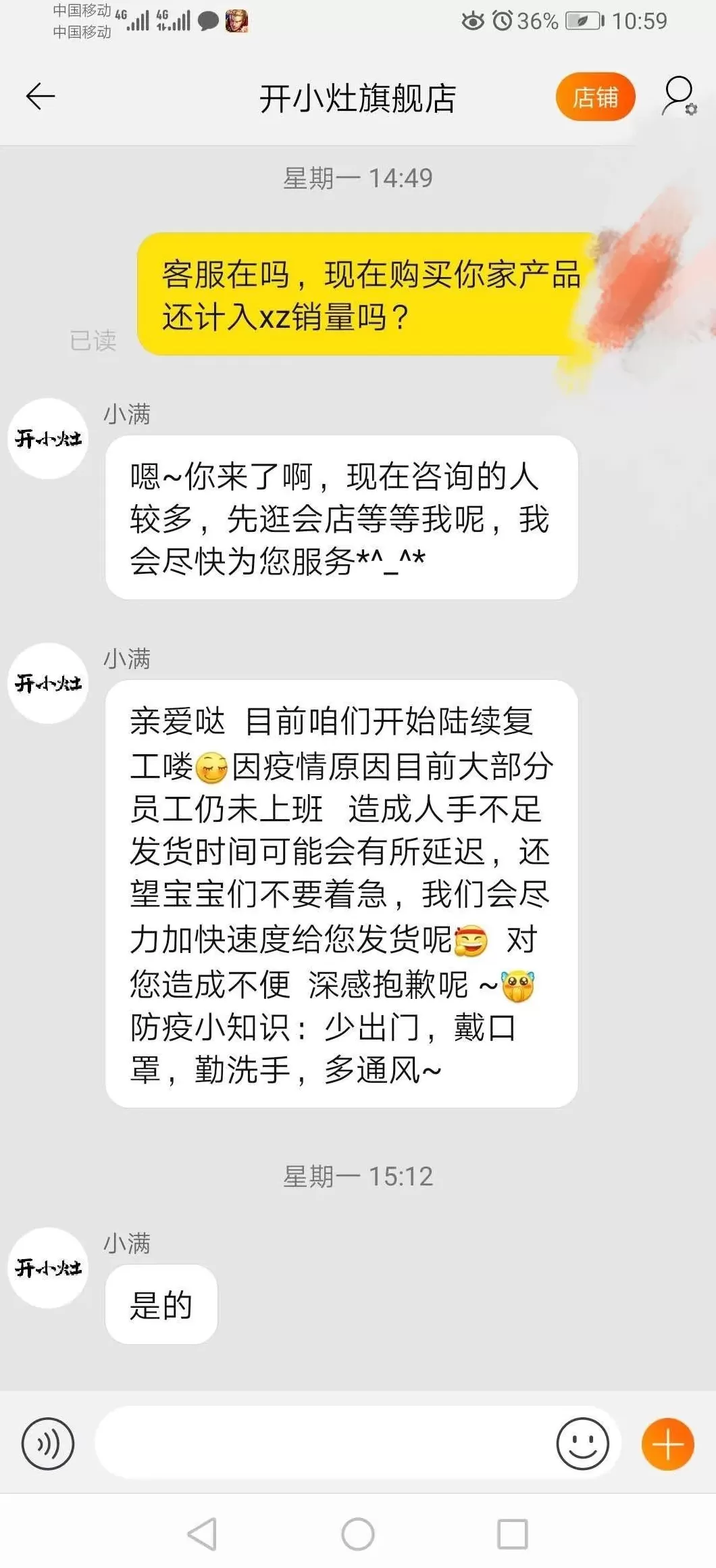Open the 店铺 store page button

click(595, 97)
